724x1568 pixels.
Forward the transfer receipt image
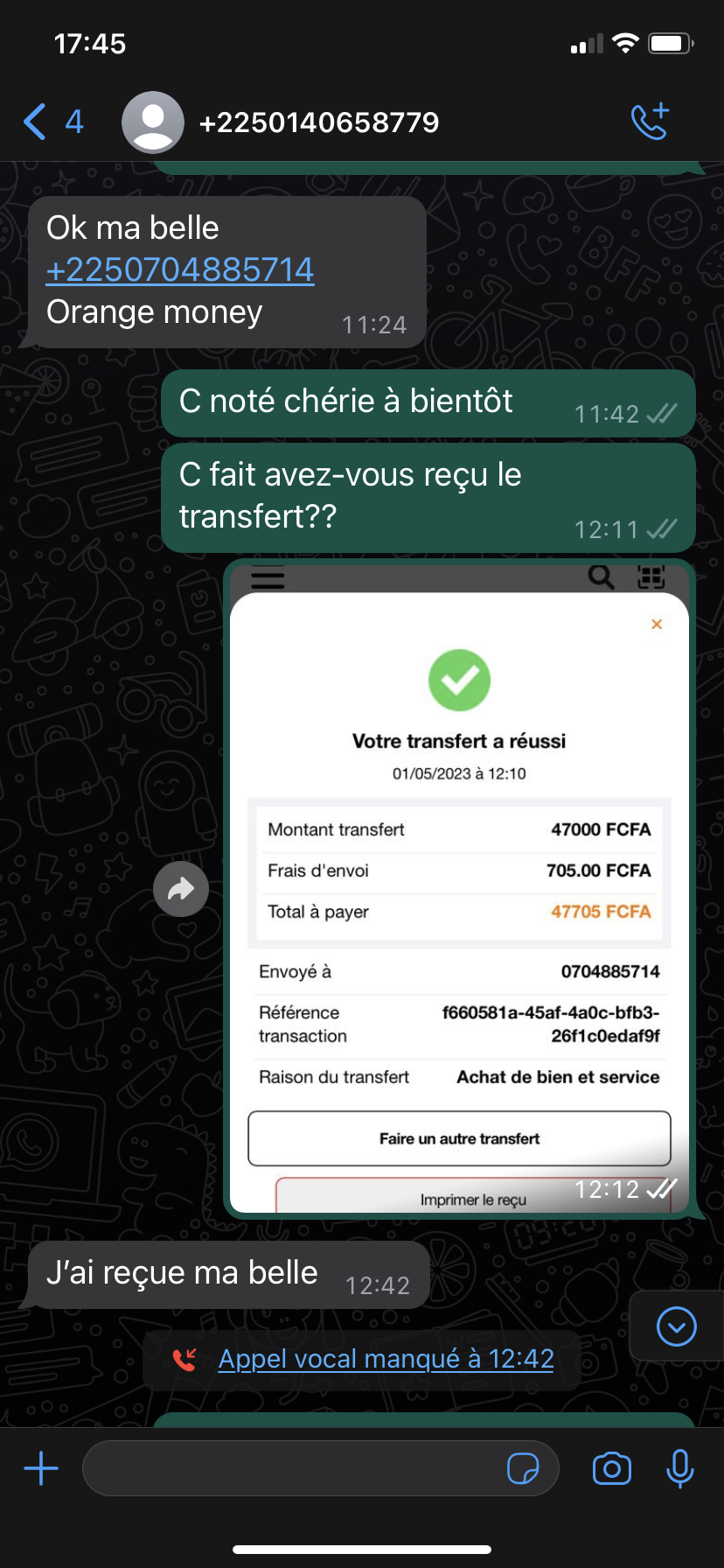click(181, 889)
